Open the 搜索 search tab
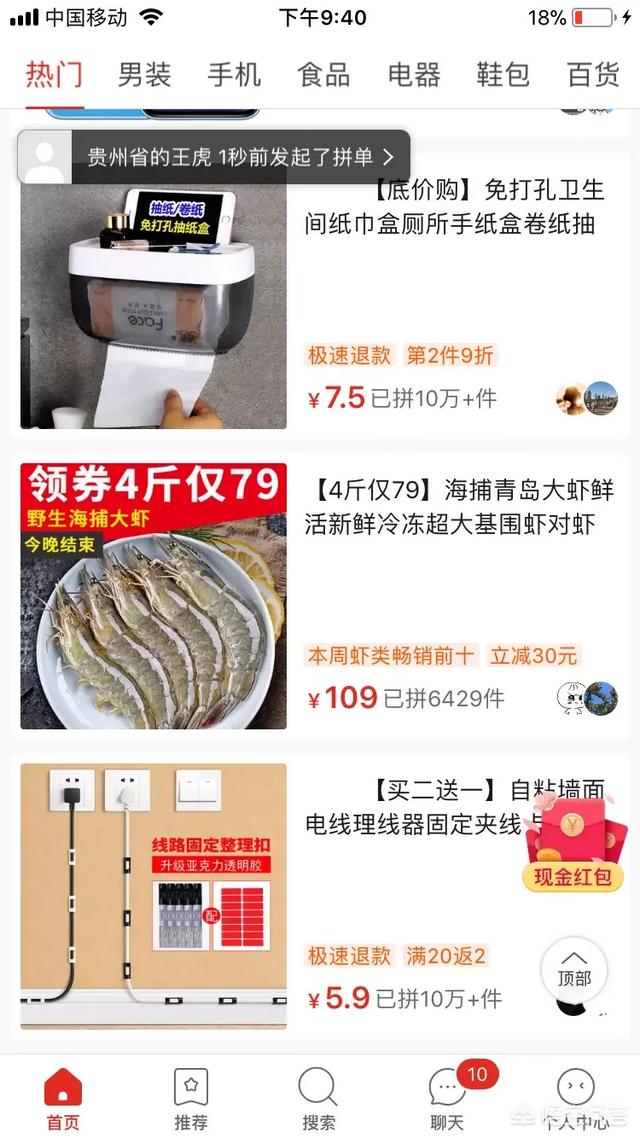640x1138 pixels. 319,1099
